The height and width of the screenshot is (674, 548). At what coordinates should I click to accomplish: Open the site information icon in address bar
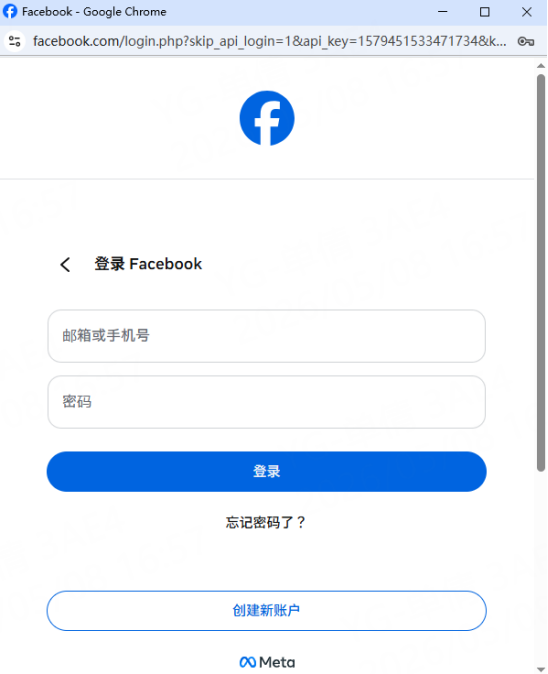[x=15, y=41]
